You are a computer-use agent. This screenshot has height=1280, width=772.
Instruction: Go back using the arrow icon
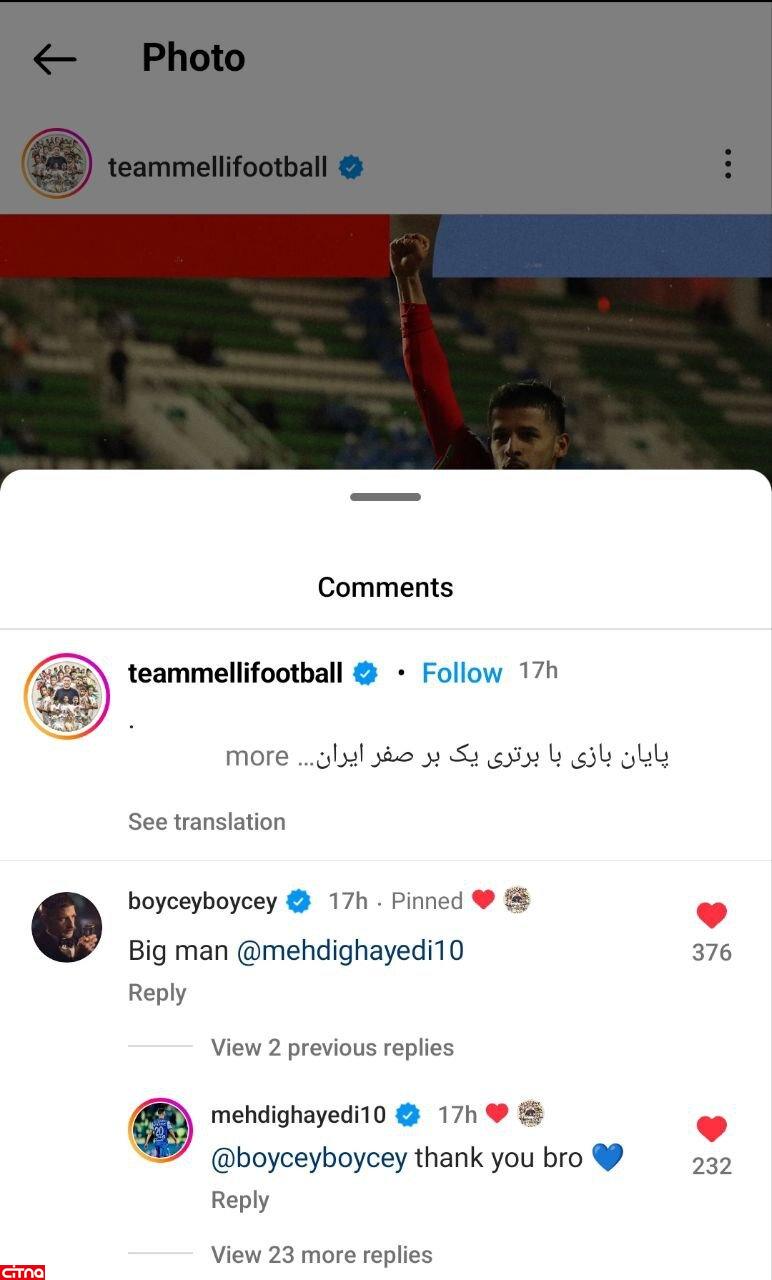[54, 59]
